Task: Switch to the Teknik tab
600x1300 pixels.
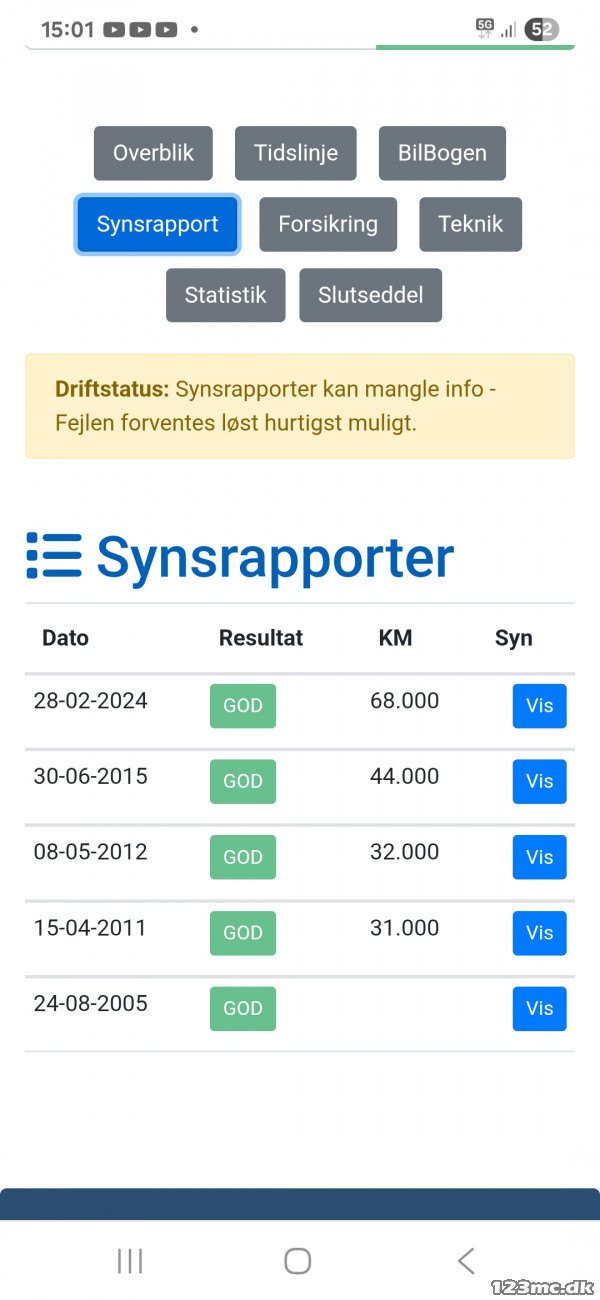Action: pyautogui.click(x=470, y=224)
